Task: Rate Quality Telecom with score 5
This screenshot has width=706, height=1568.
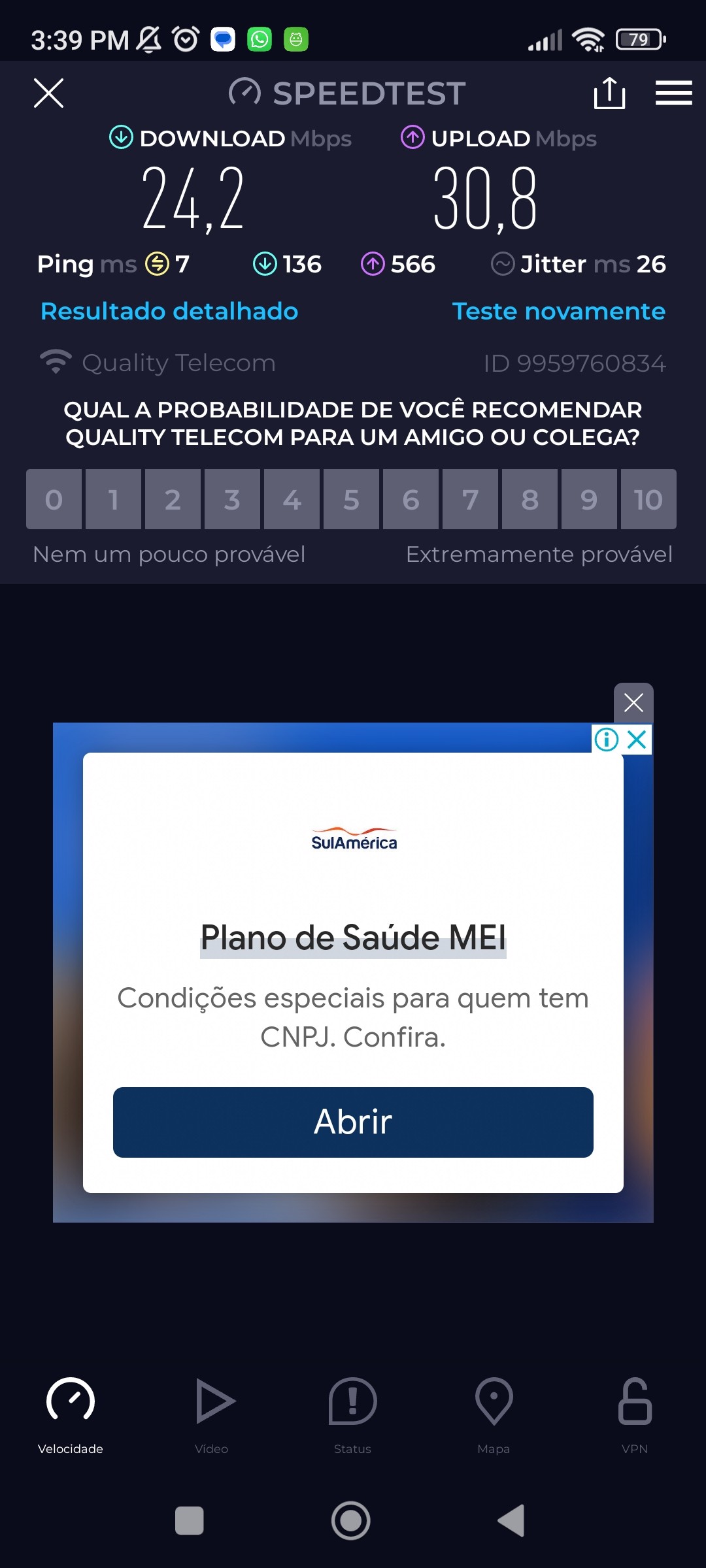Action: point(351,500)
